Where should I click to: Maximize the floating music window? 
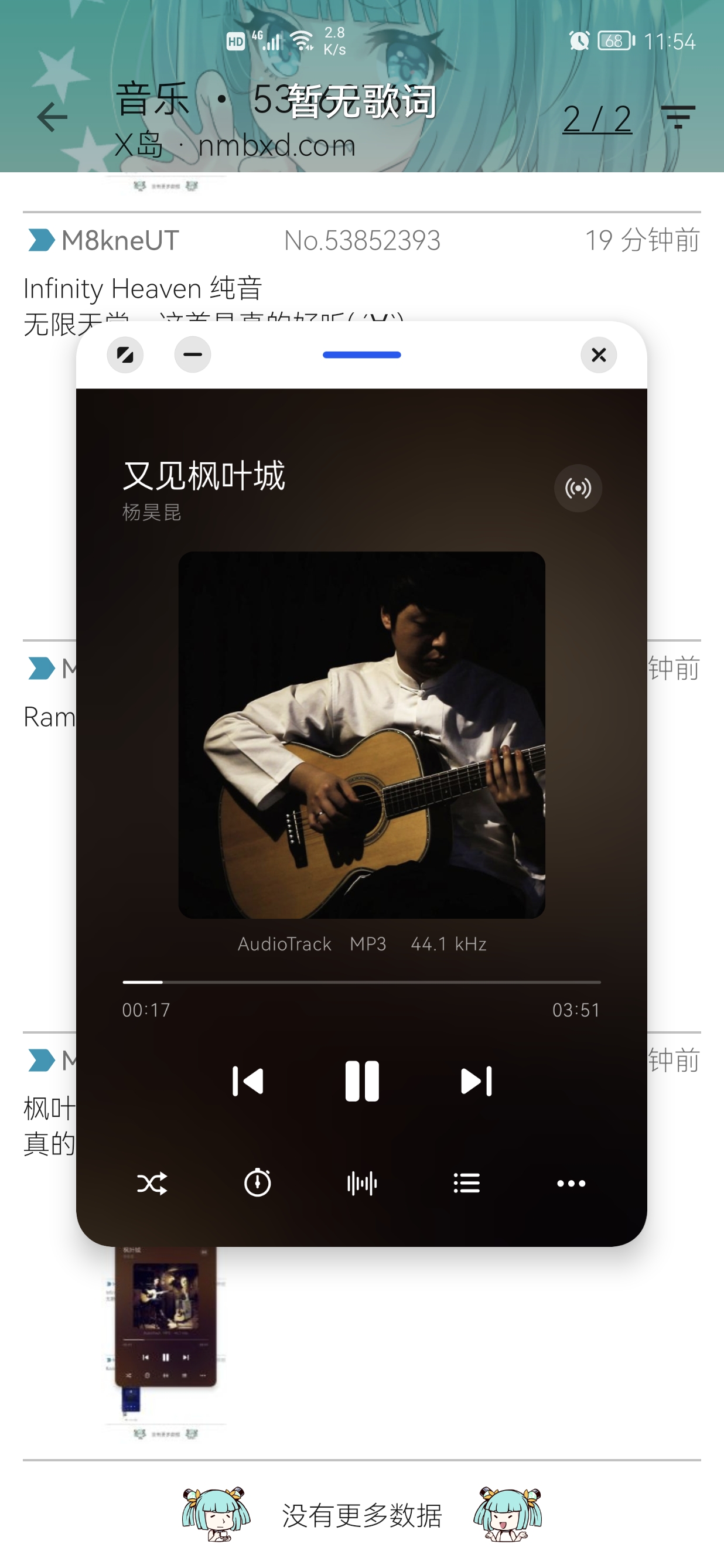click(125, 355)
